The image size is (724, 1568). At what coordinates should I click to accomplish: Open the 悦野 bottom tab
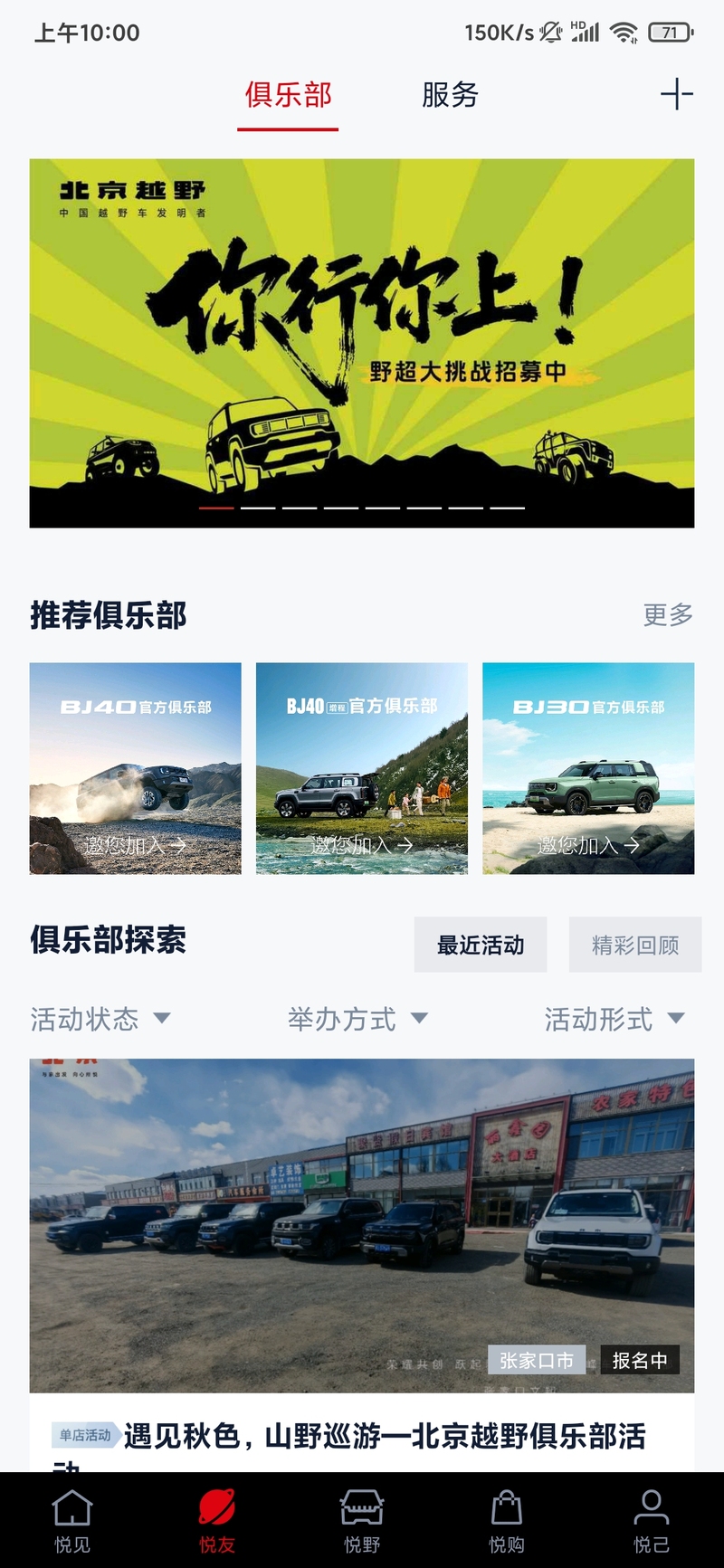(362, 1522)
